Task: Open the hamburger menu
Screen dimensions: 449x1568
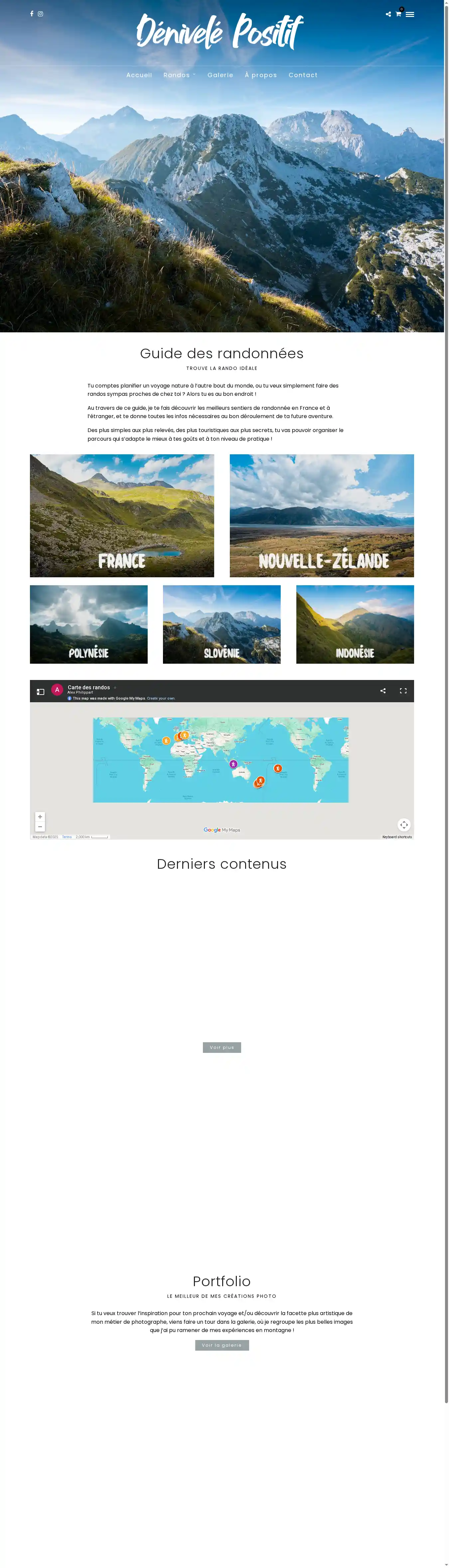Action: point(410,14)
